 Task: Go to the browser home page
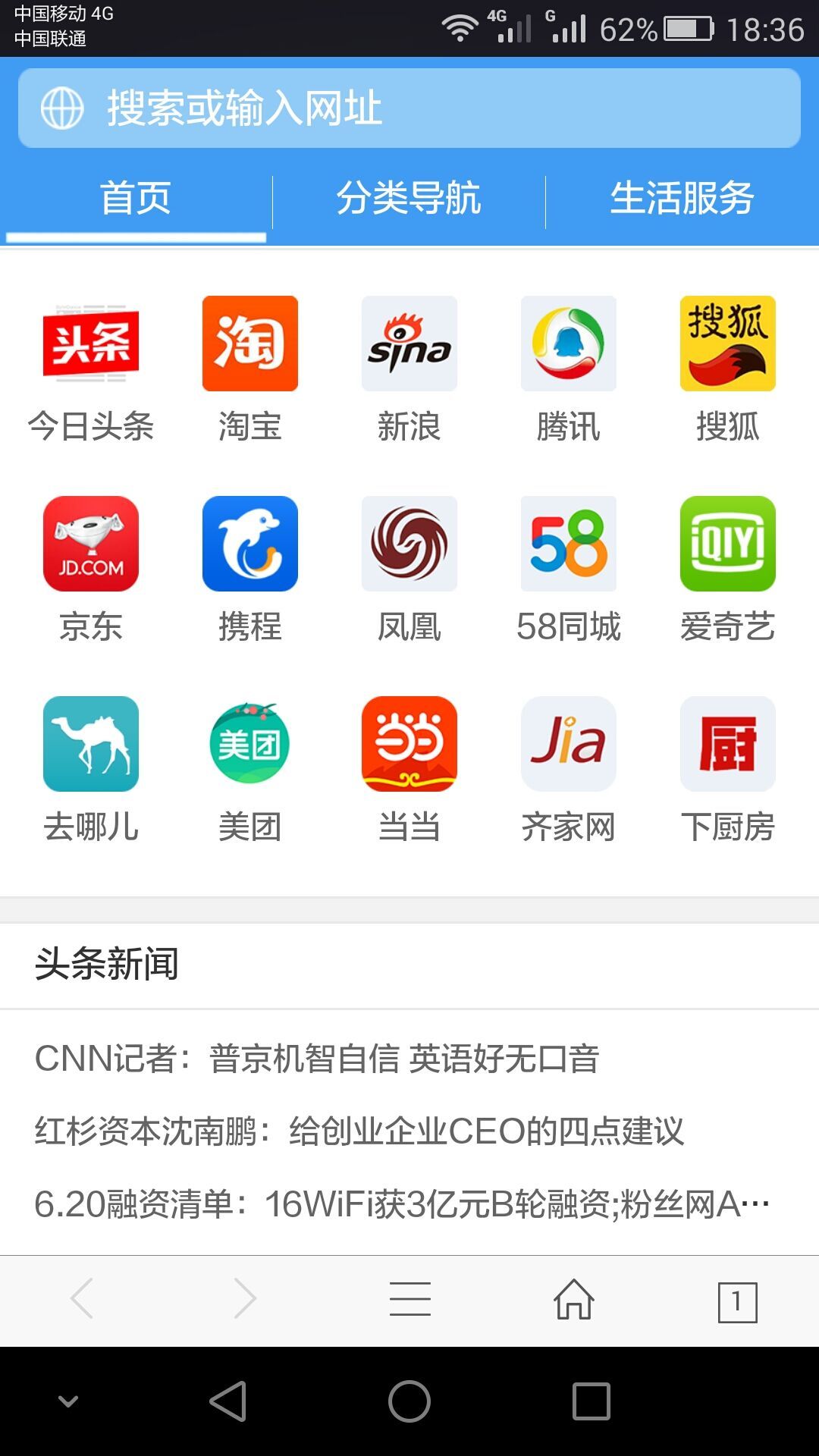click(x=574, y=1299)
